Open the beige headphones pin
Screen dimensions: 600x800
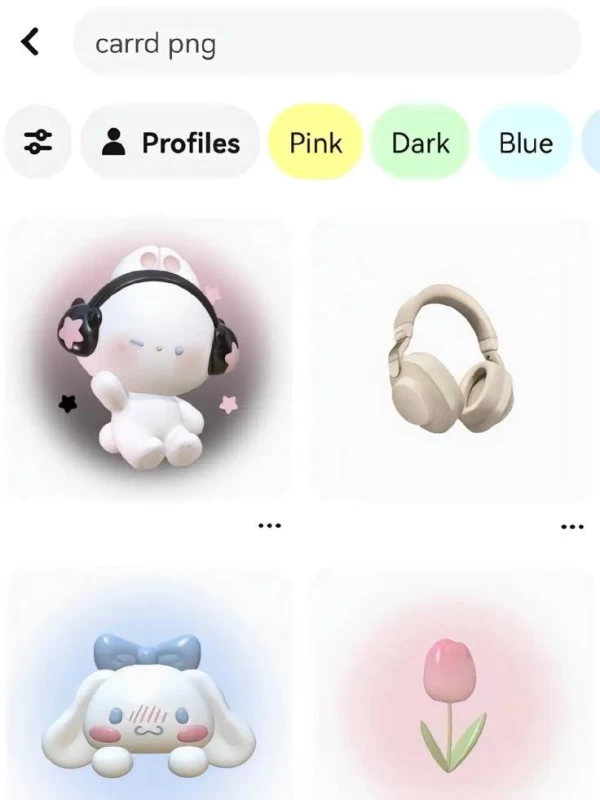[450, 360]
